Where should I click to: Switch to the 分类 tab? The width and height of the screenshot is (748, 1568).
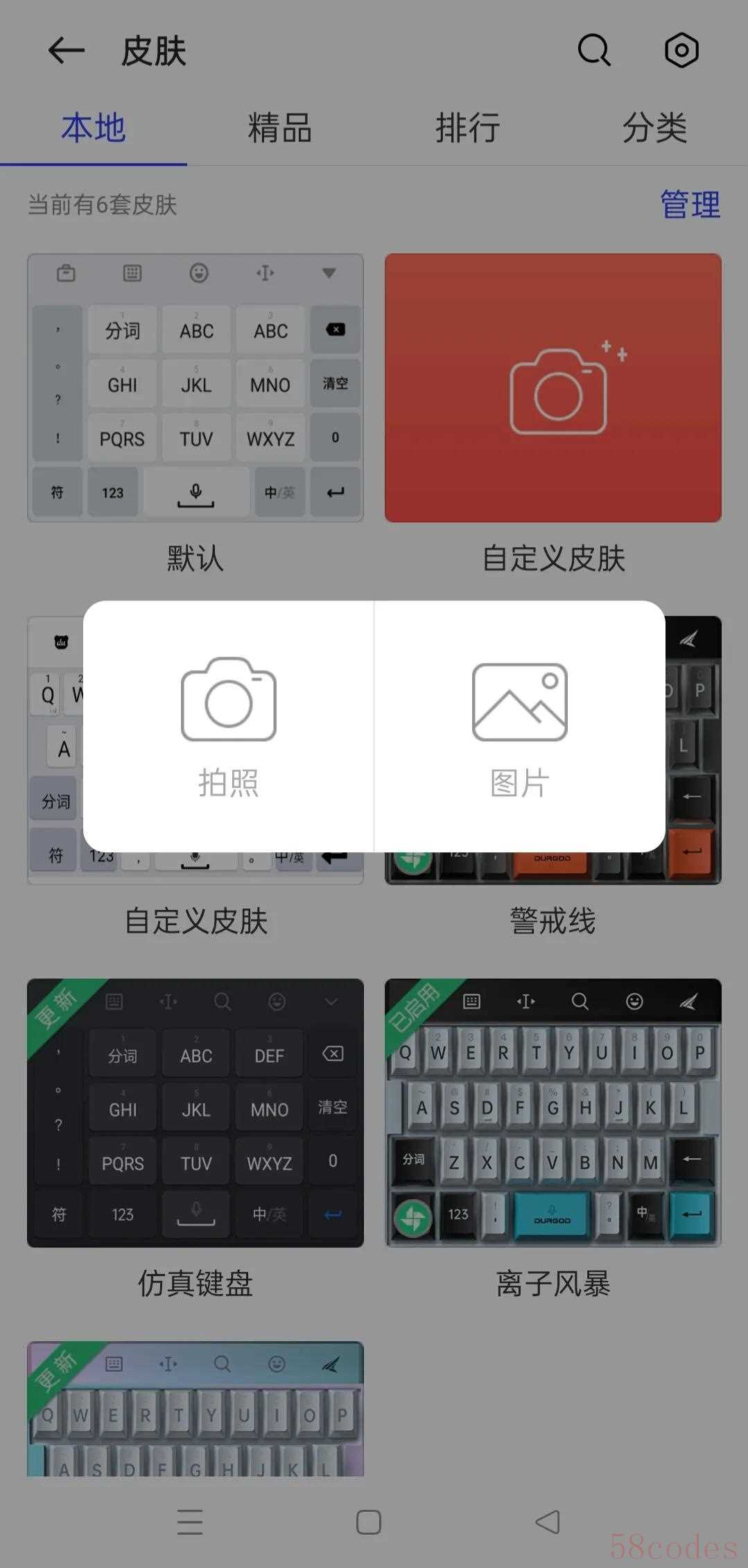[654, 128]
